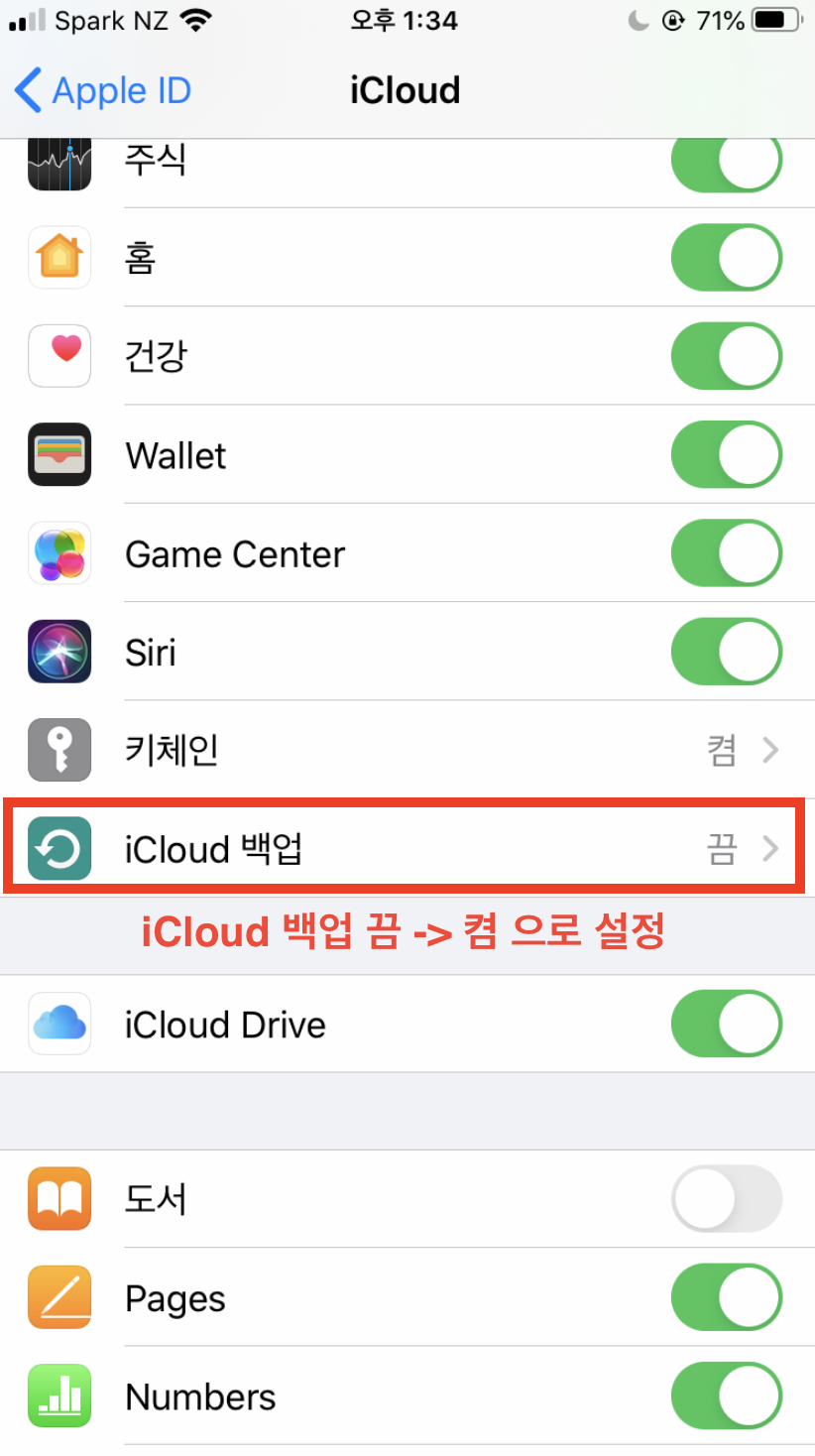815x1456 pixels.
Task: Tap the Health (건강) heart icon
Action: [59, 355]
